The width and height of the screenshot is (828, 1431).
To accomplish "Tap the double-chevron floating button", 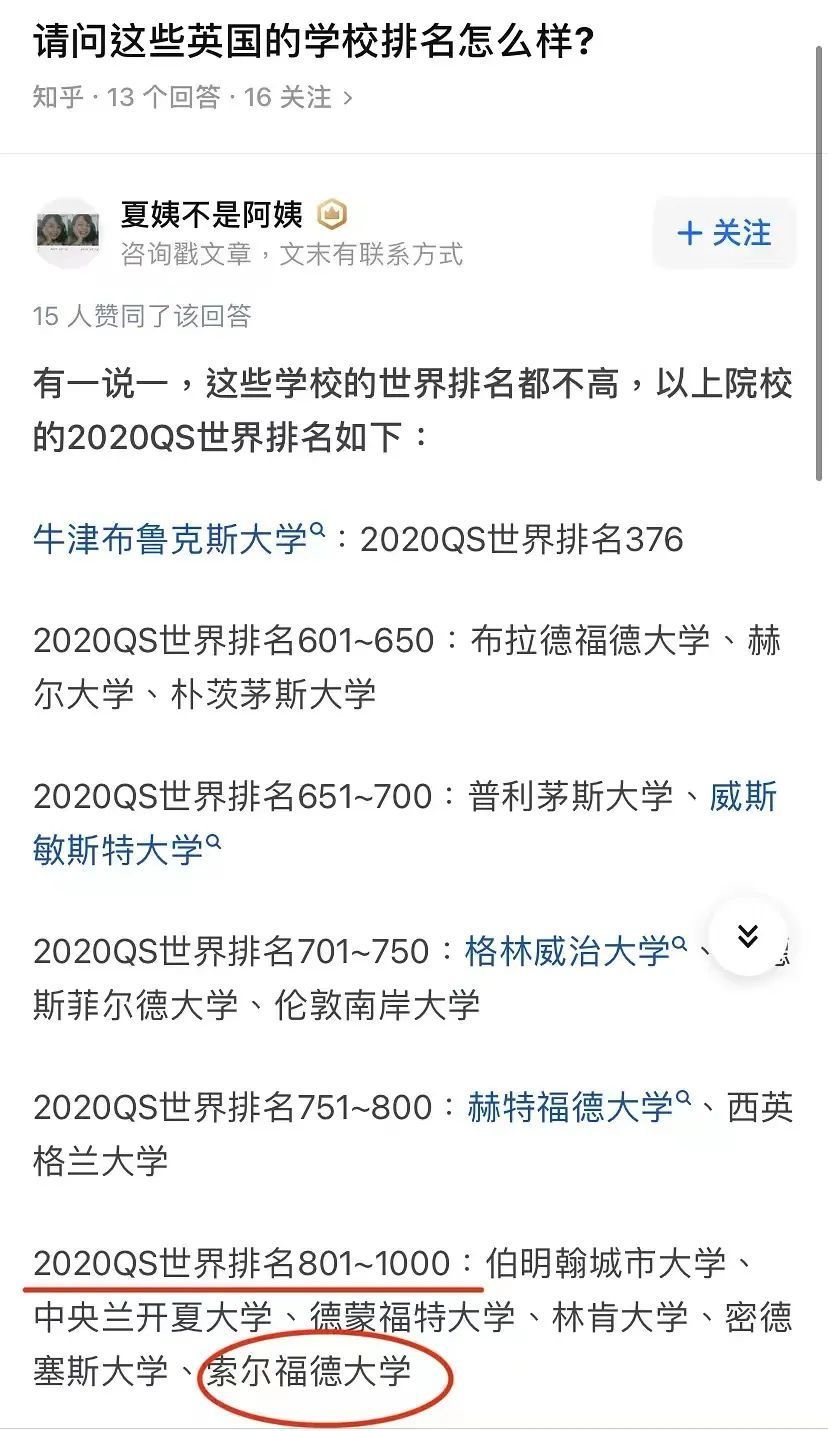I will [747, 936].
